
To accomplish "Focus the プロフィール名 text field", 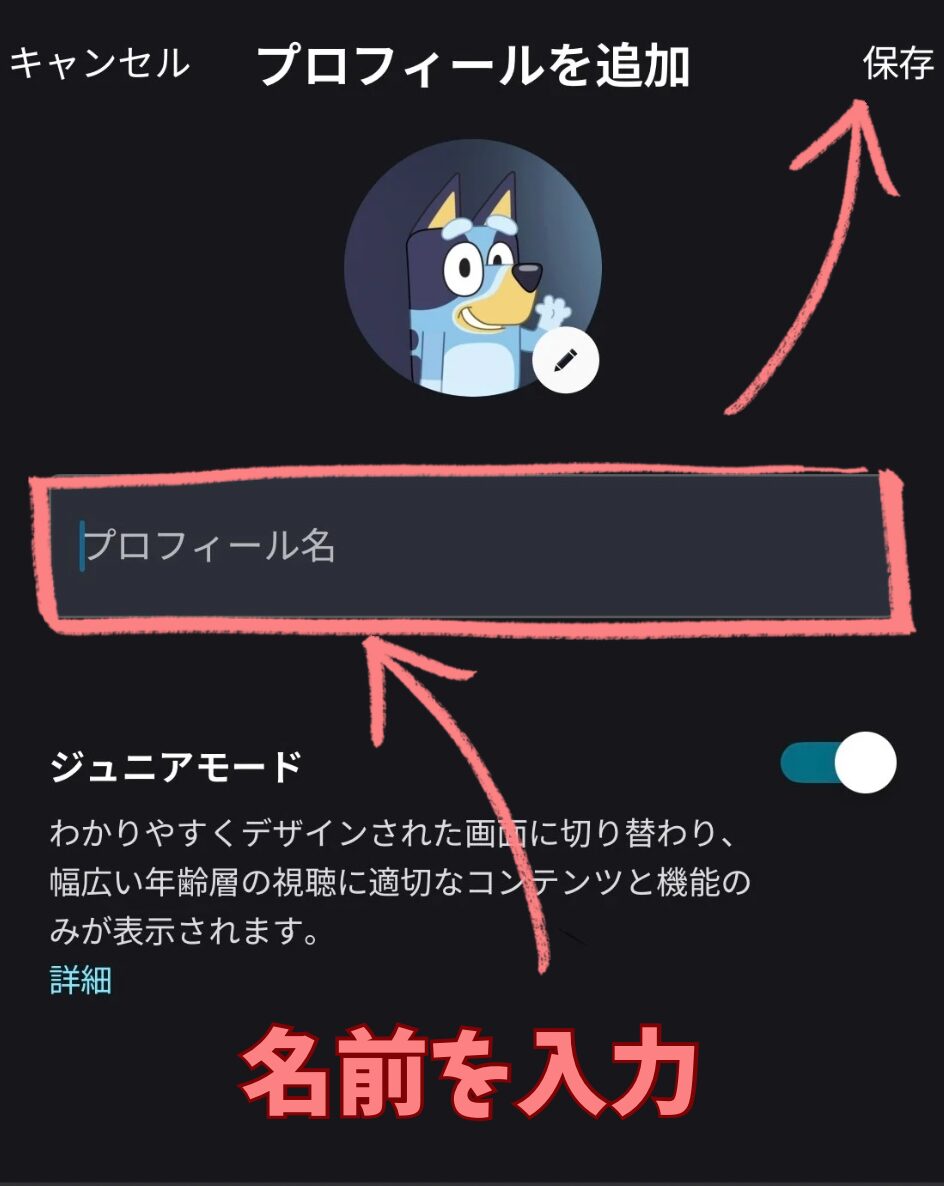I will 470,546.
